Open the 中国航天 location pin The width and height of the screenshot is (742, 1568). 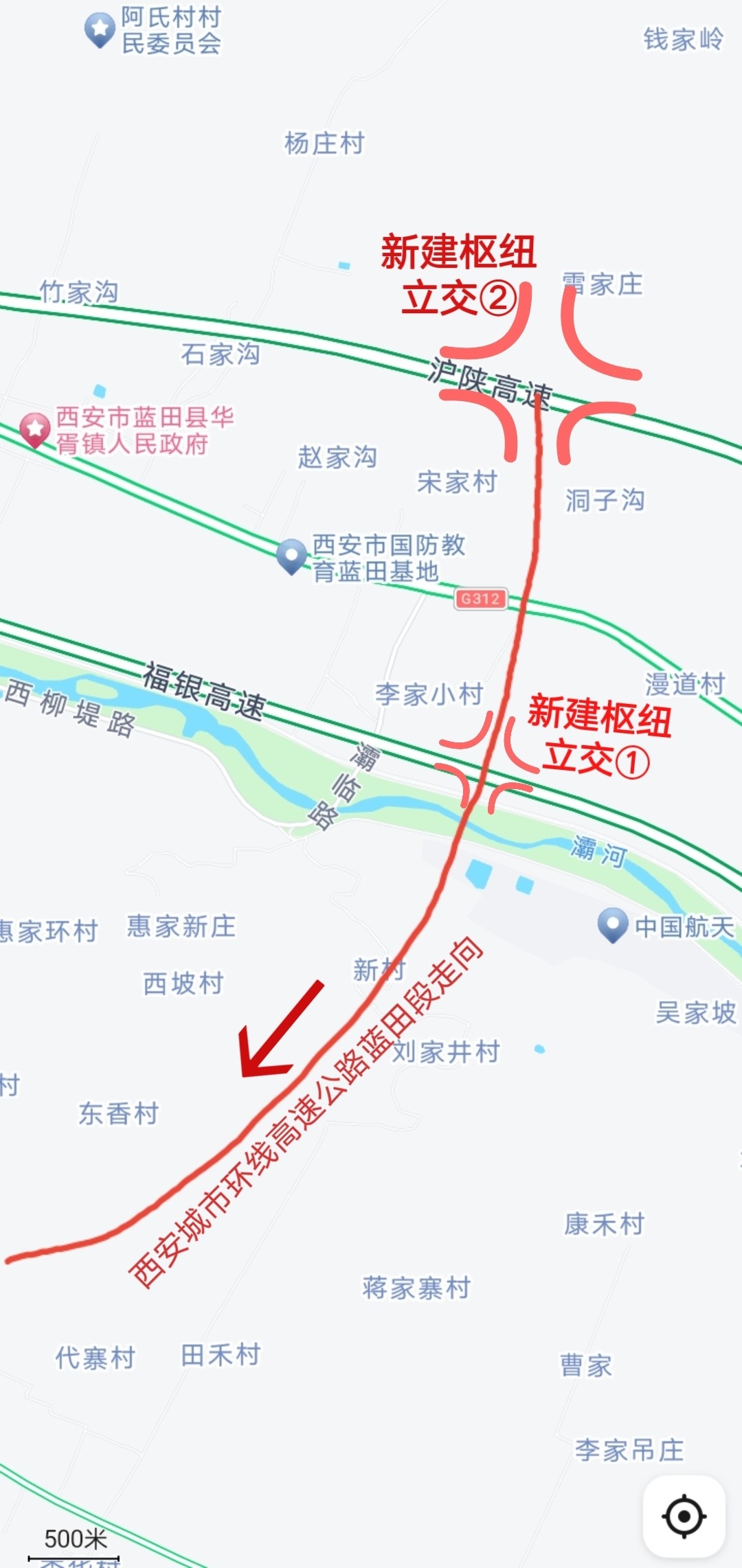point(612,924)
